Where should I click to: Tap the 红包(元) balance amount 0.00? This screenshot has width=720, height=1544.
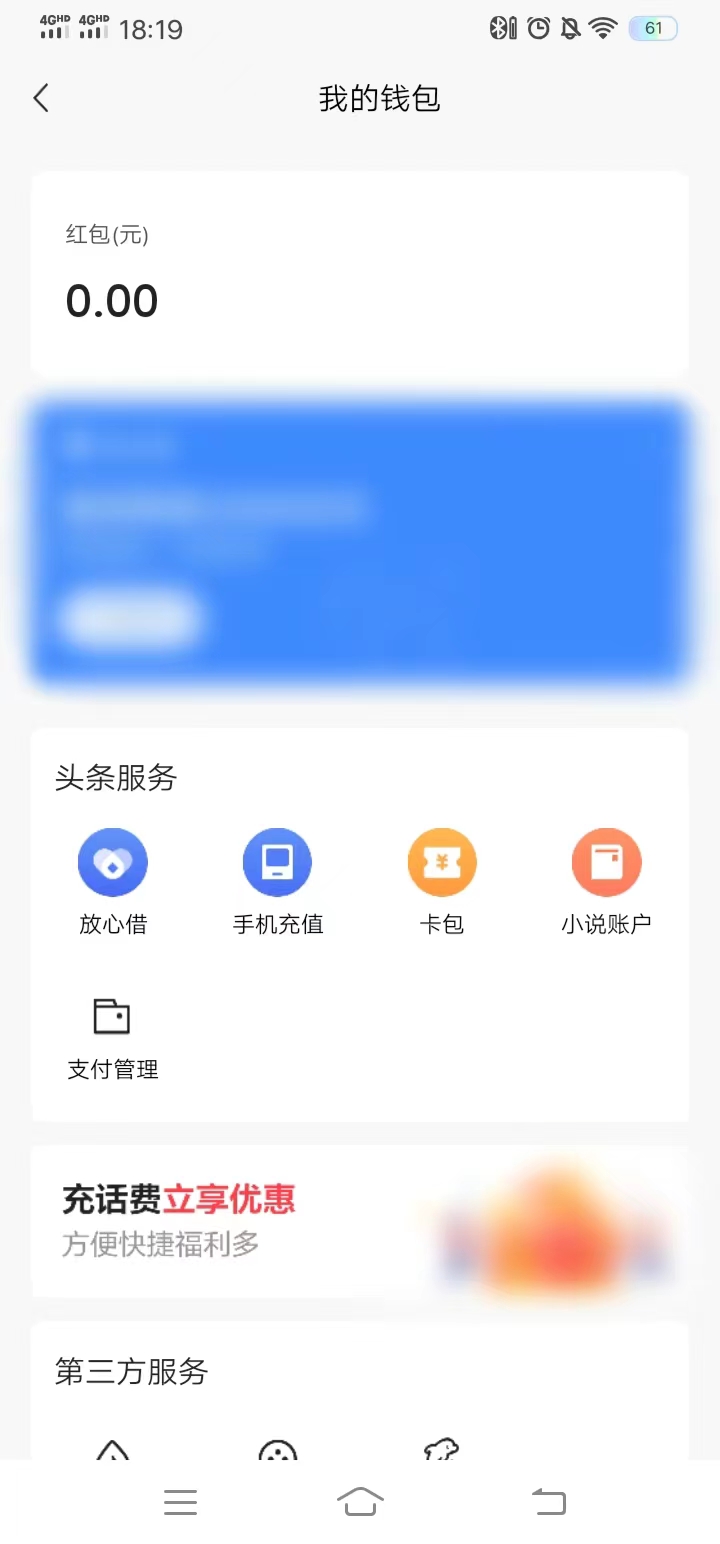click(111, 300)
